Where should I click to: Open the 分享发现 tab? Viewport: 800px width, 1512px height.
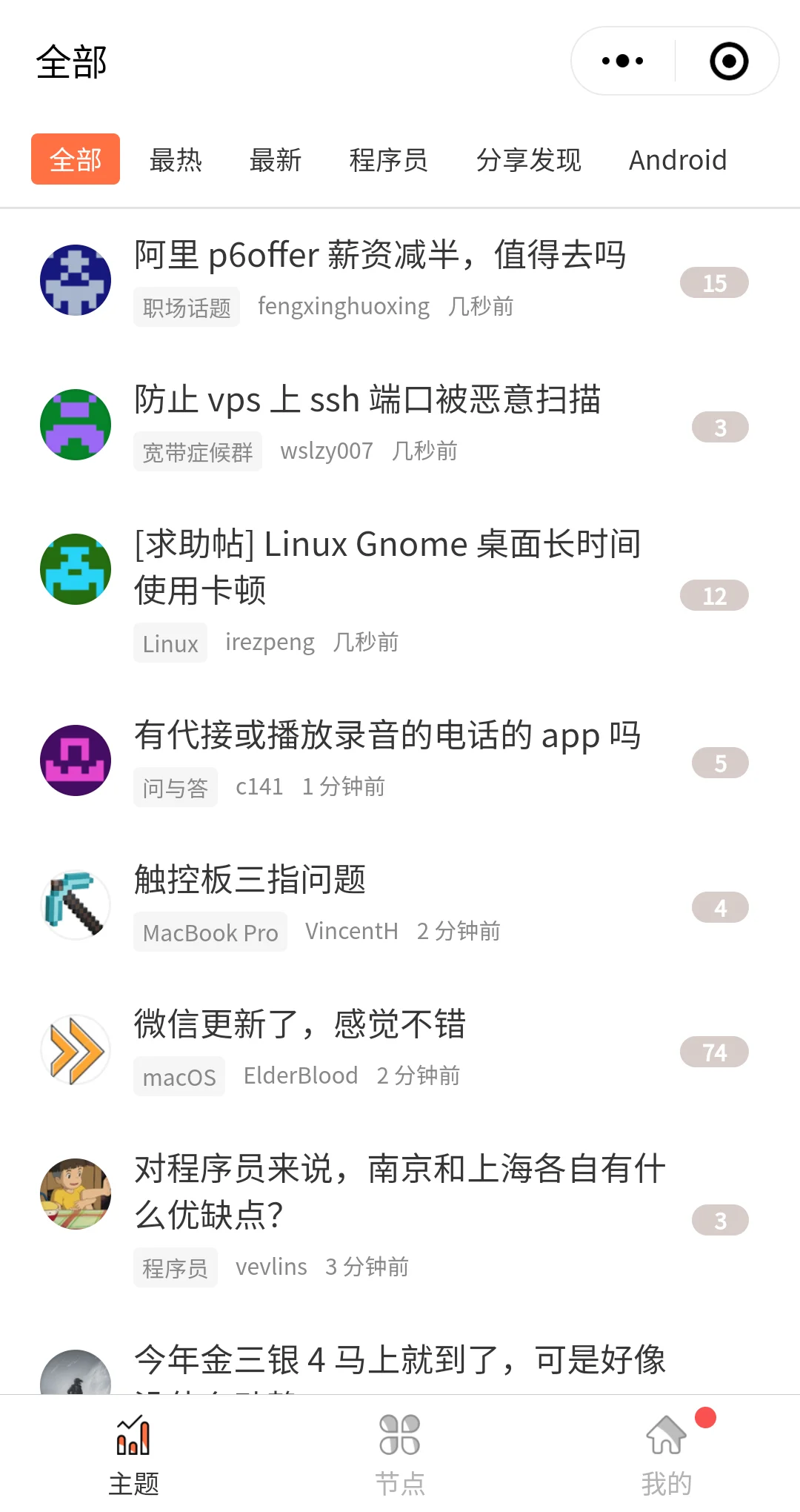529,159
